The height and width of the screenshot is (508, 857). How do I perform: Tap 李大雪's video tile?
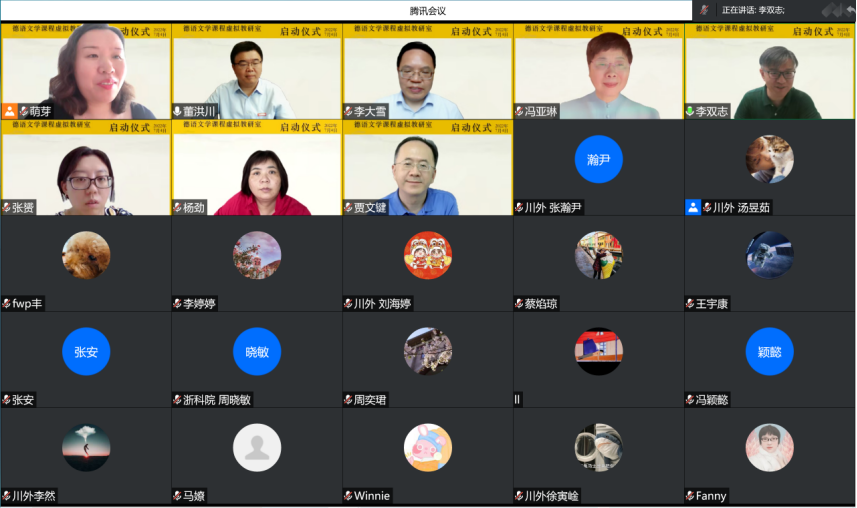click(x=427, y=72)
